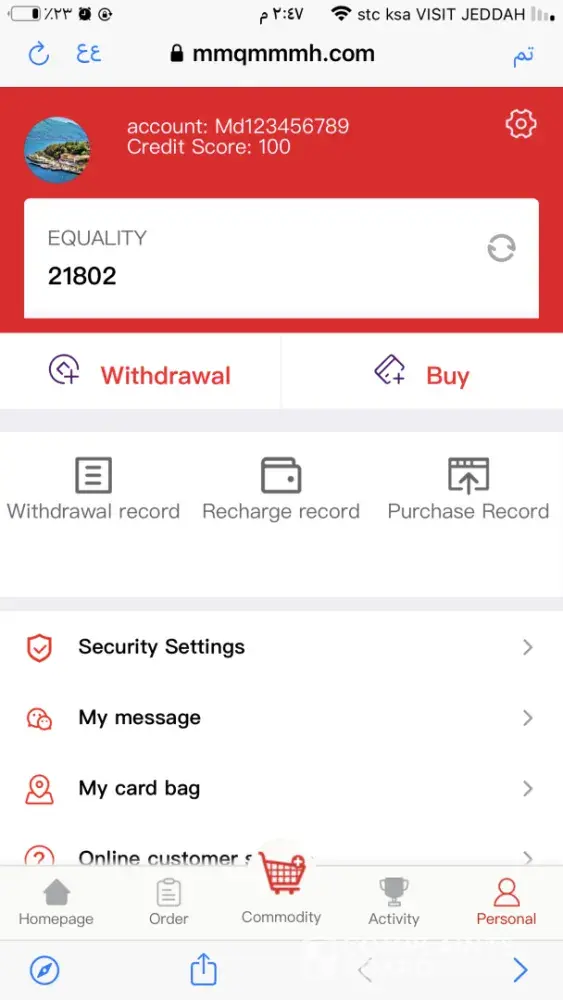Viewport: 563px width, 1000px height.
Task: Switch to the Homepage tab
Action: [x=56, y=902]
